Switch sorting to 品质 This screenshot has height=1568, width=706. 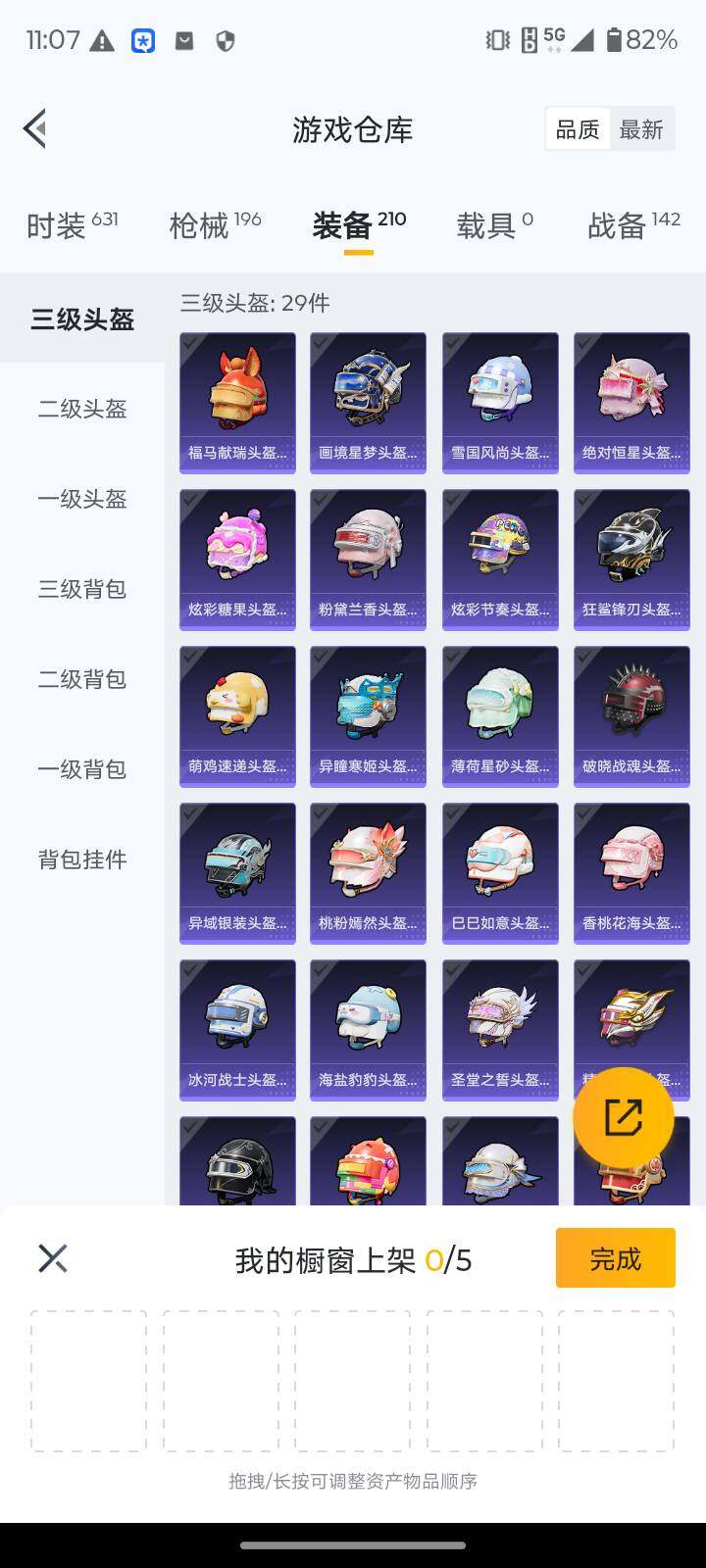click(x=578, y=128)
